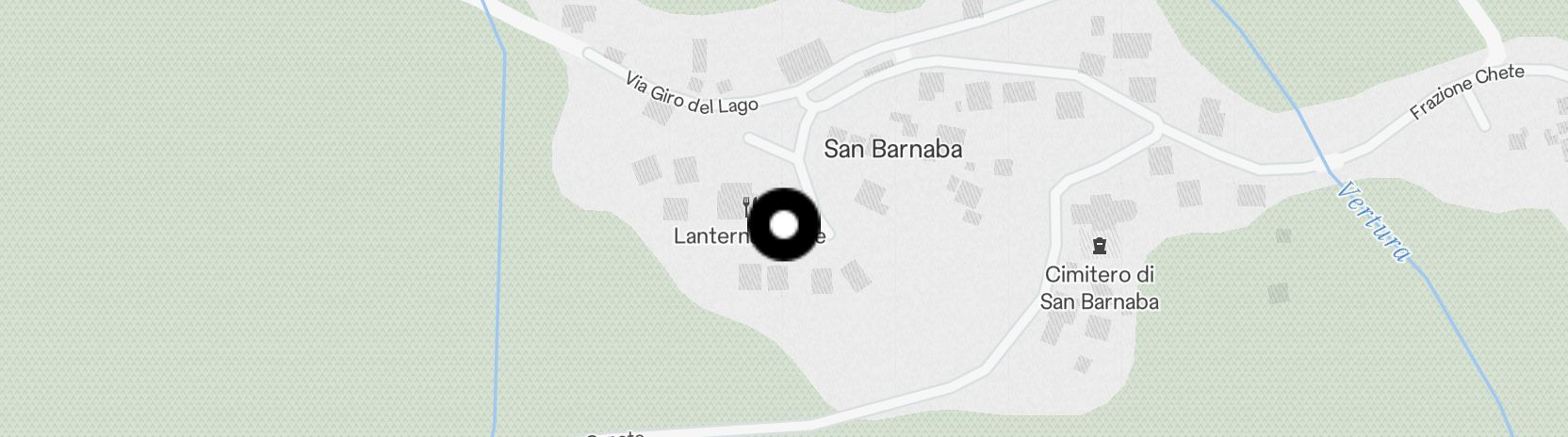The image size is (1568, 437).
Task: Select the Cimitero di San Barnaba marker
Action: pos(1099,247)
